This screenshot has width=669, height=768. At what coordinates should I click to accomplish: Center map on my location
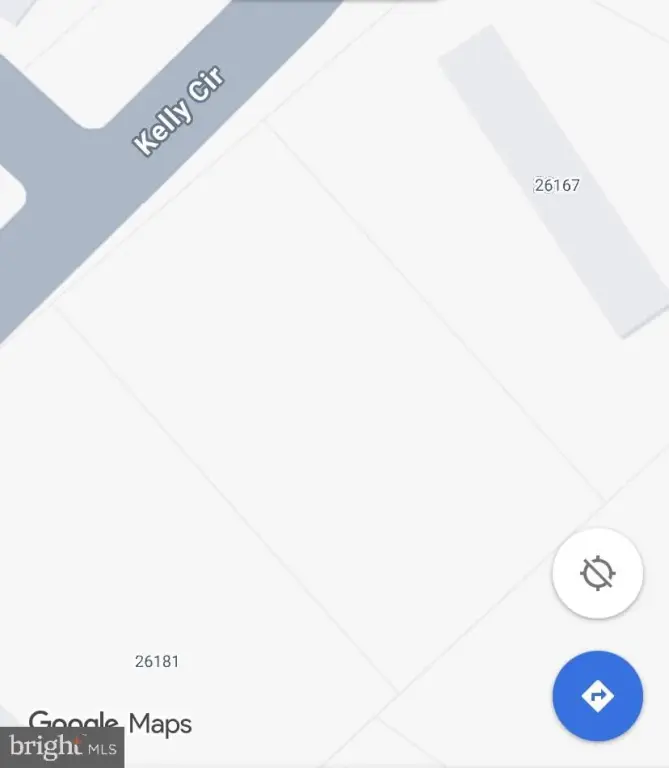pyautogui.click(x=597, y=573)
